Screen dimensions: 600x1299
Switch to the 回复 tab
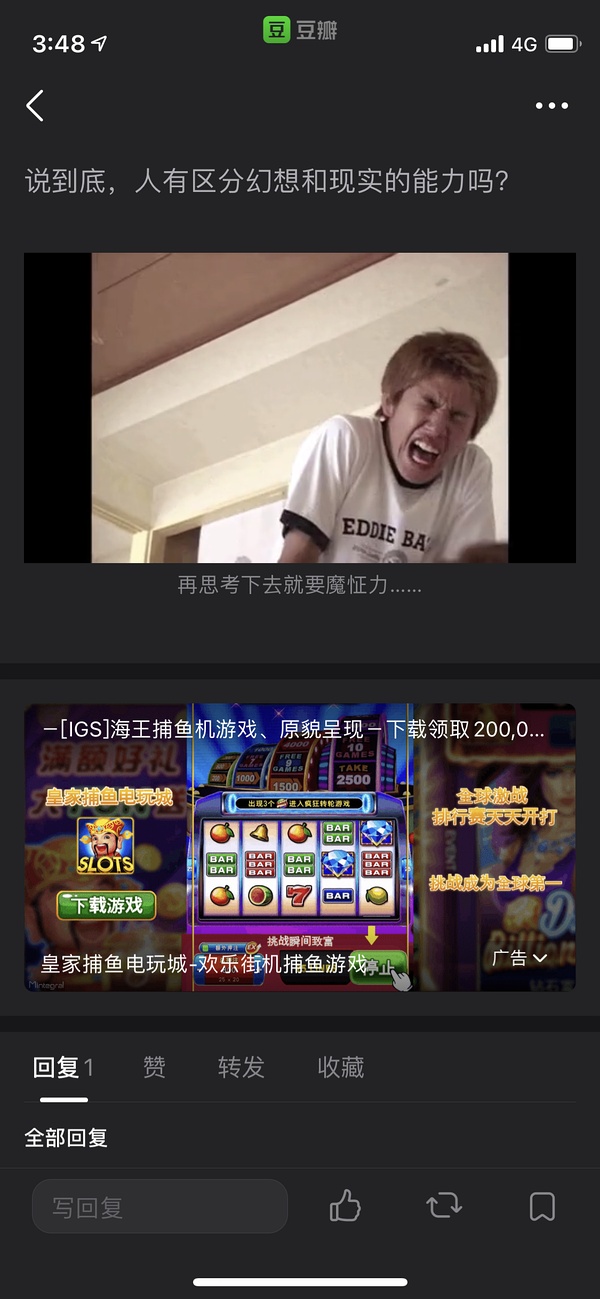coord(62,1067)
